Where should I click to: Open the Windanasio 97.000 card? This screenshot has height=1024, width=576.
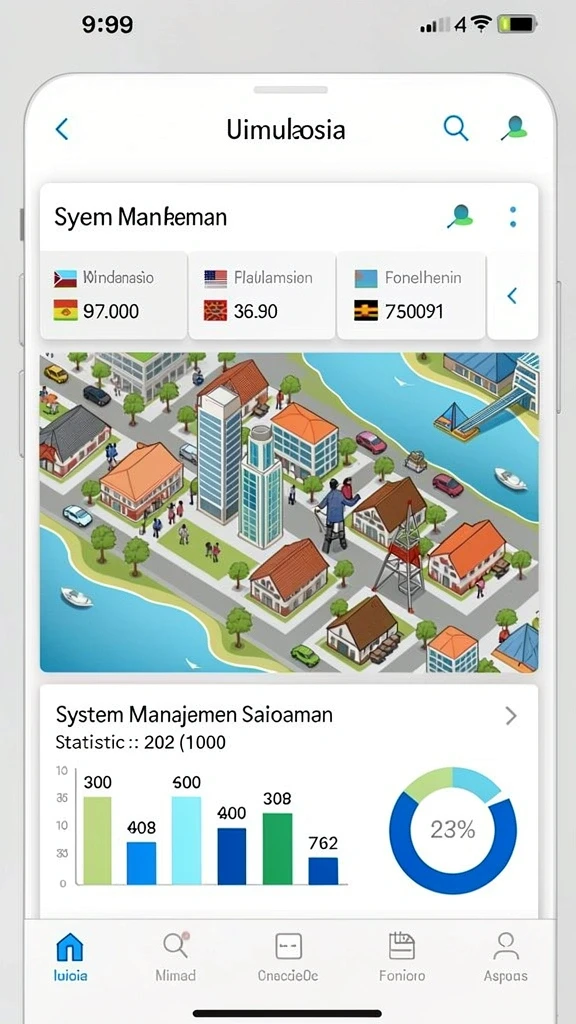(114, 295)
